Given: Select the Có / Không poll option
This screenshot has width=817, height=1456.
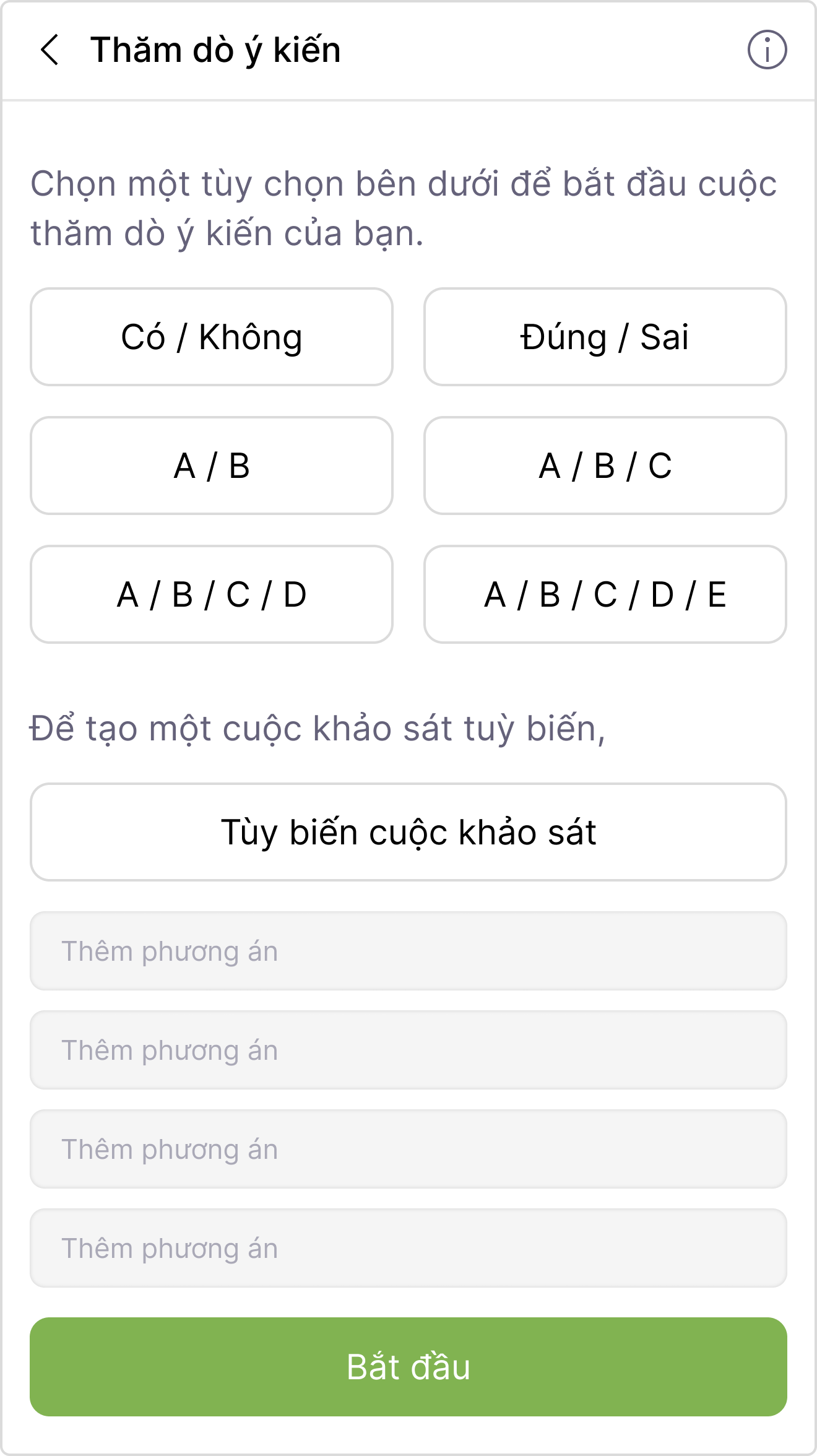Looking at the screenshot, I should [212, 337].
